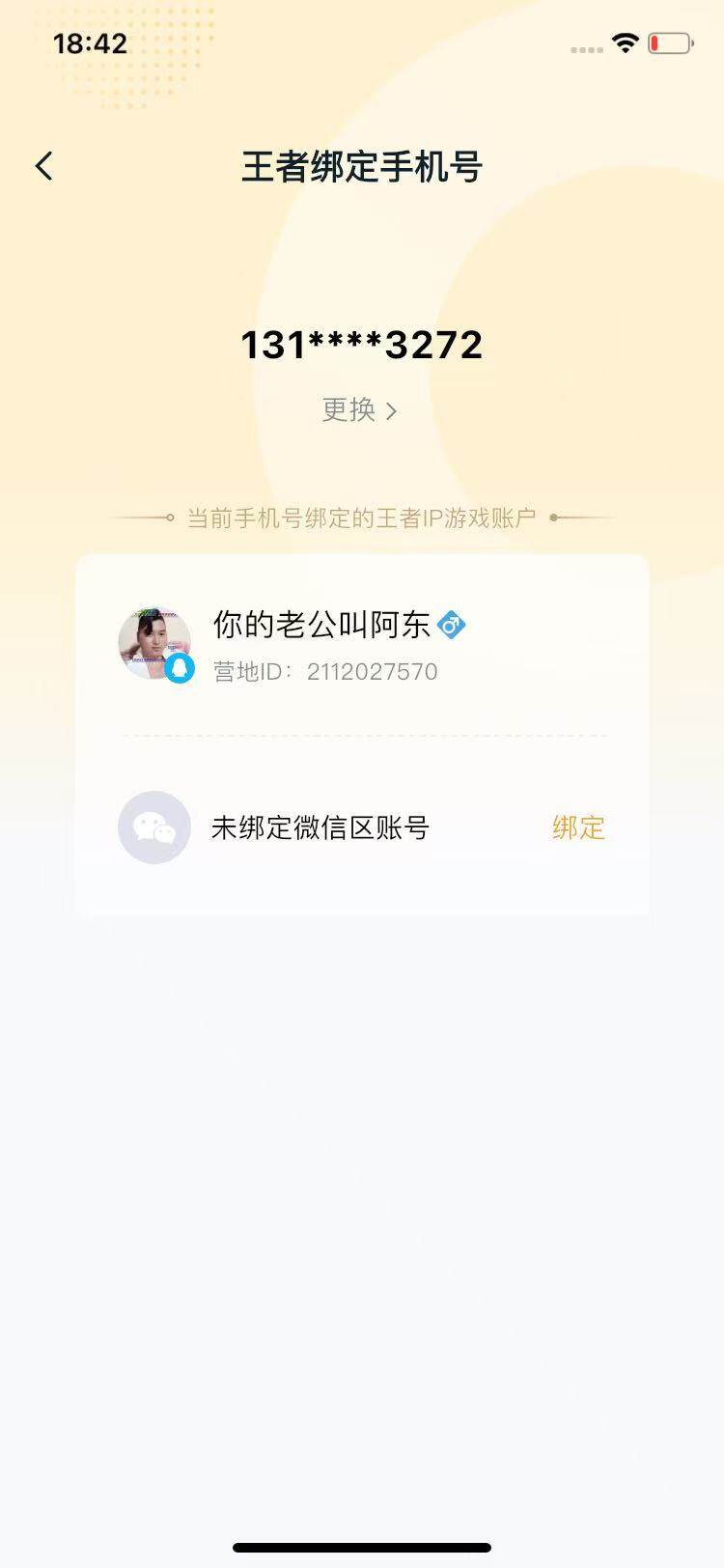Tap the 营地ID 2112027570 text

pyautogui.click(x=325, y=671)
